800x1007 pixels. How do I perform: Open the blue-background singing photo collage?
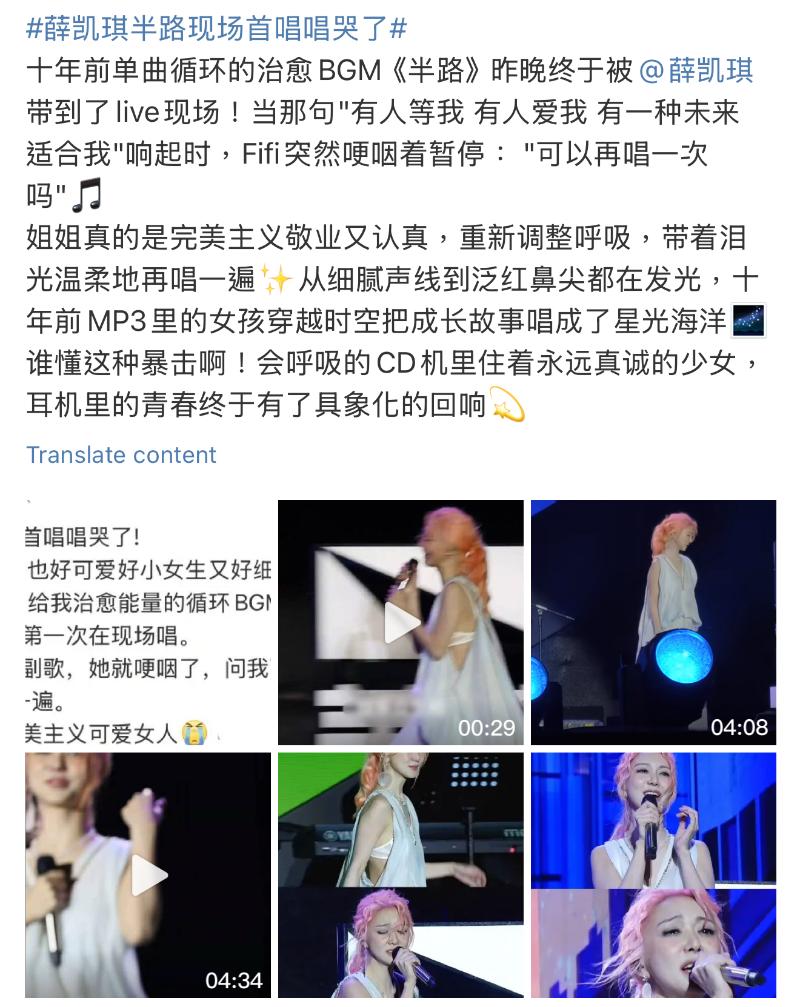click(653, 876)
